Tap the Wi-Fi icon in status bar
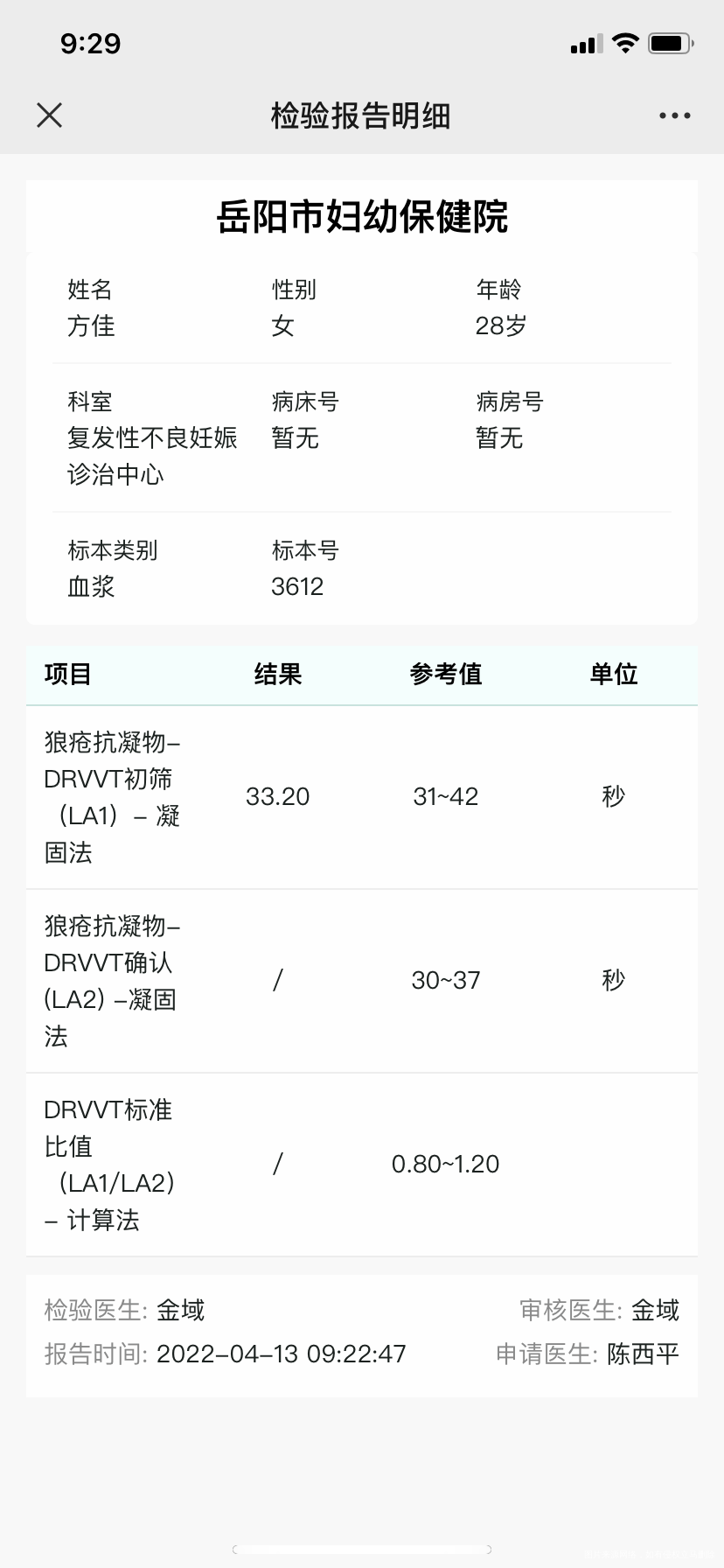724x1568 pixels. point(624,43)
